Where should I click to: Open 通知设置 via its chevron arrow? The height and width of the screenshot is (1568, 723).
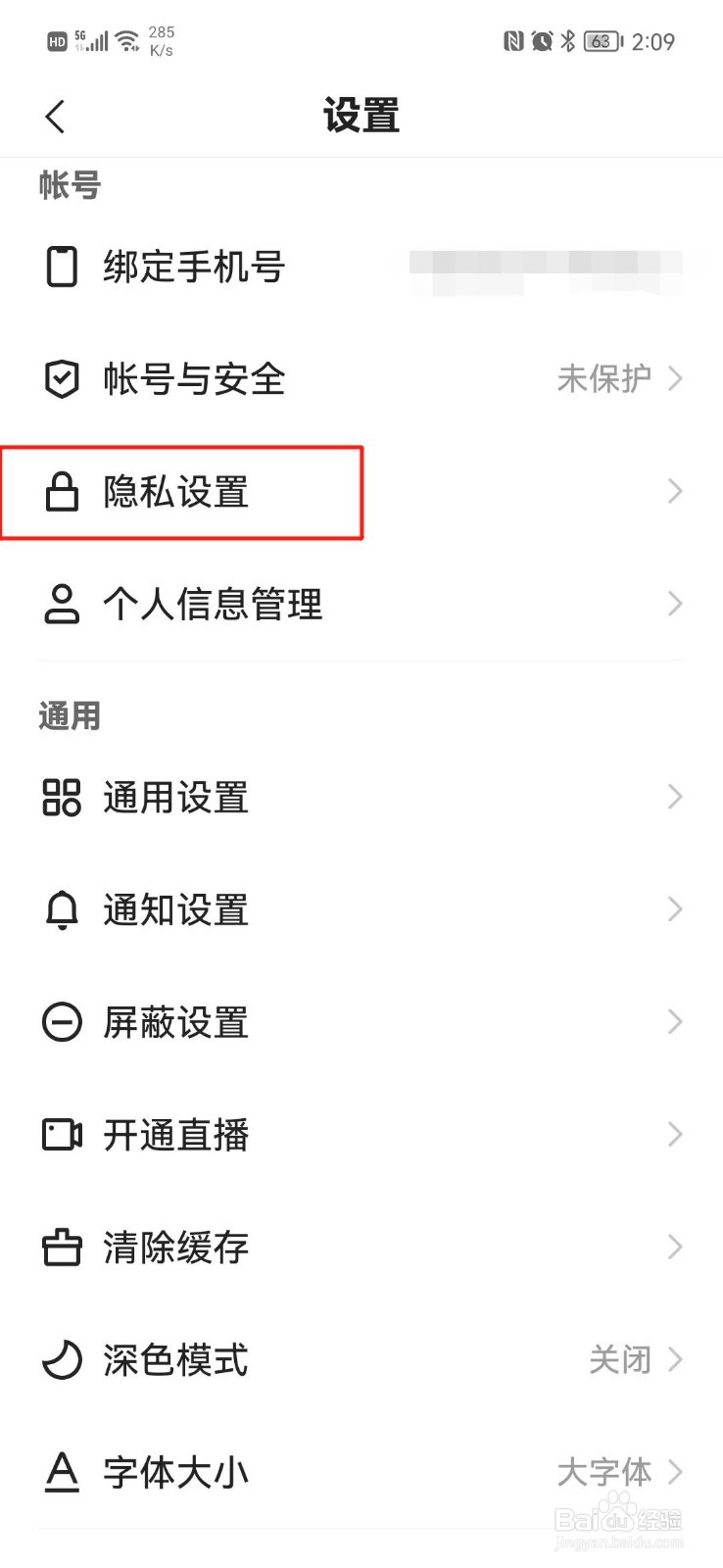674,909
